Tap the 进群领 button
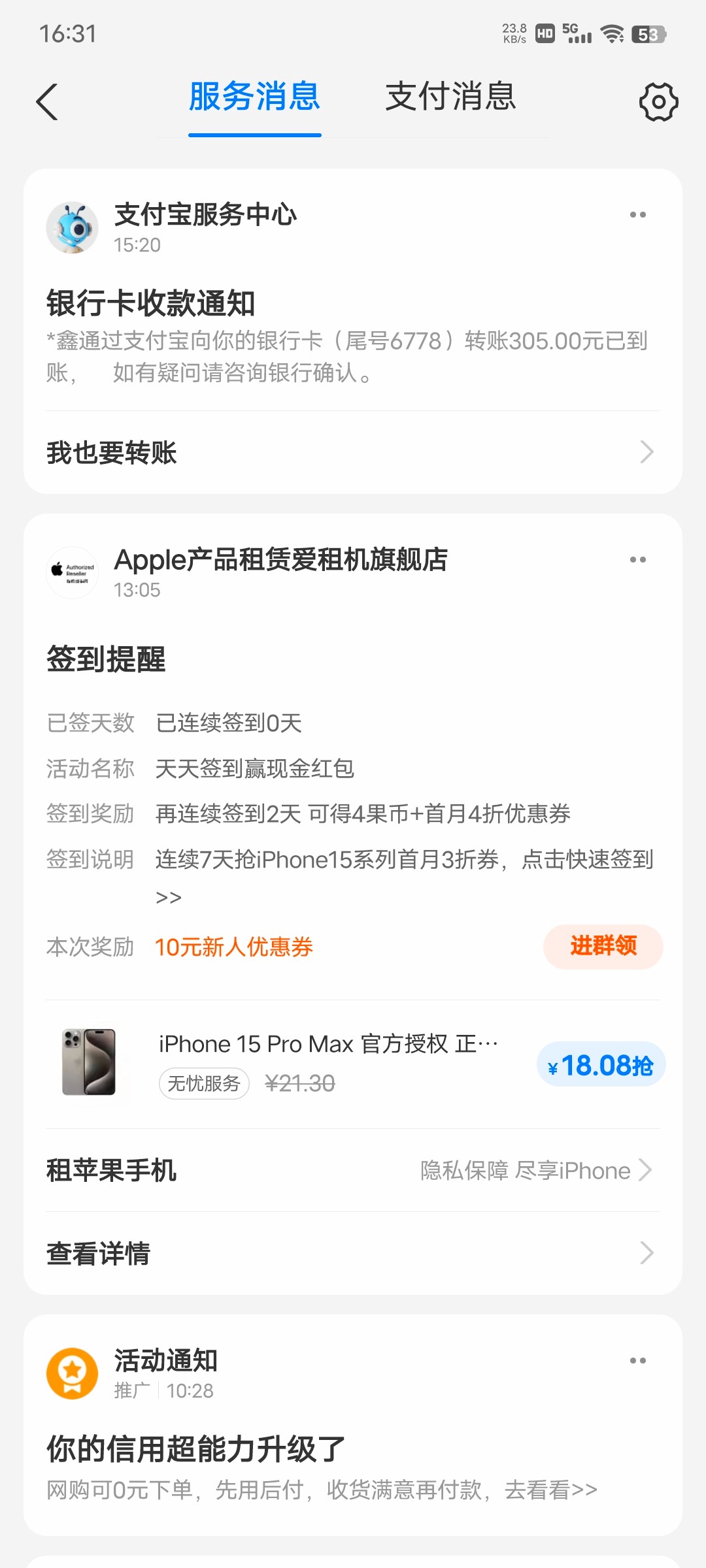 pos(603,946)
